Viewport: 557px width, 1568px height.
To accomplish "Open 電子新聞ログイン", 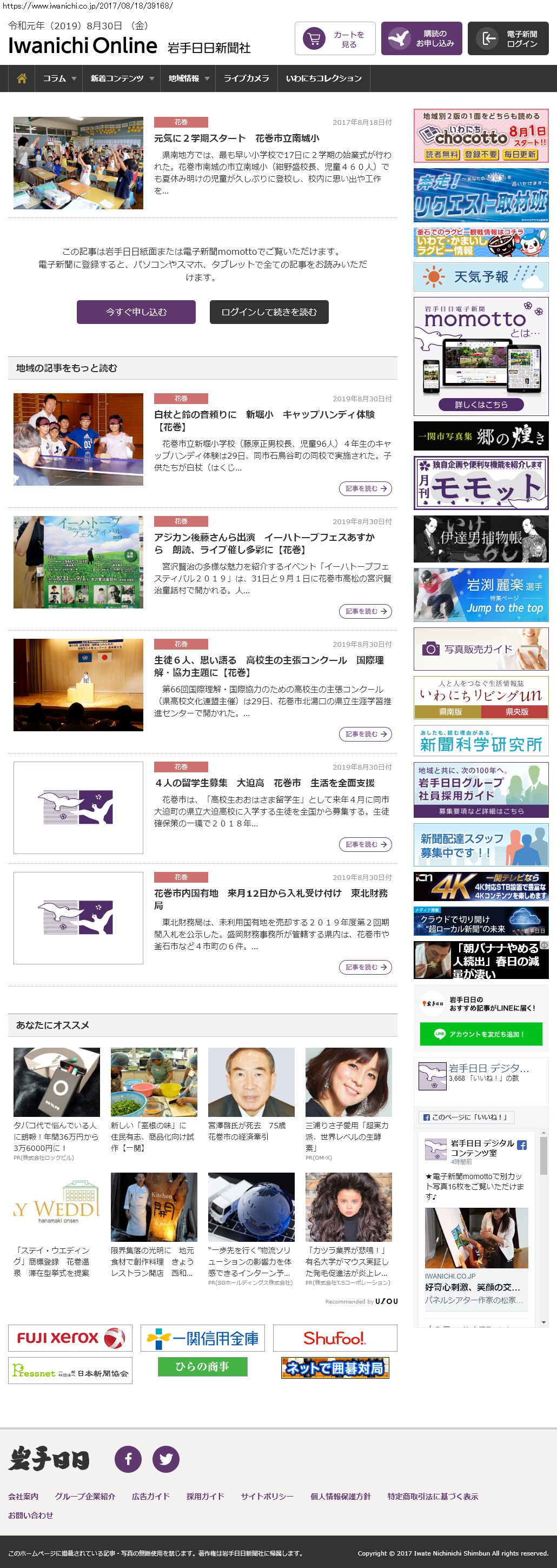I will pos(508,39).
